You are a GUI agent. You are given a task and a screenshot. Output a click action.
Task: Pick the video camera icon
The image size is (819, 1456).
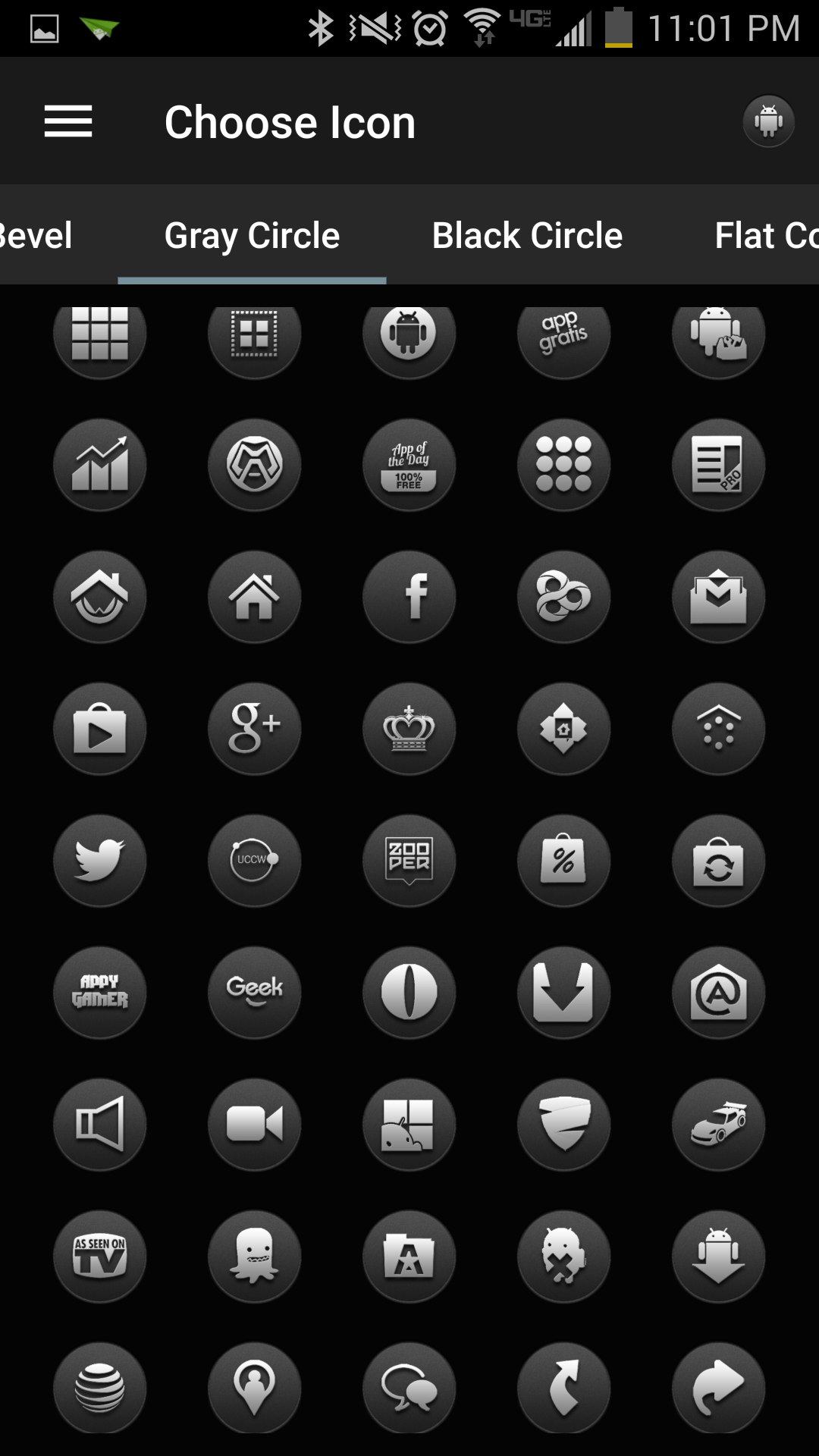tap(255, 1125)
